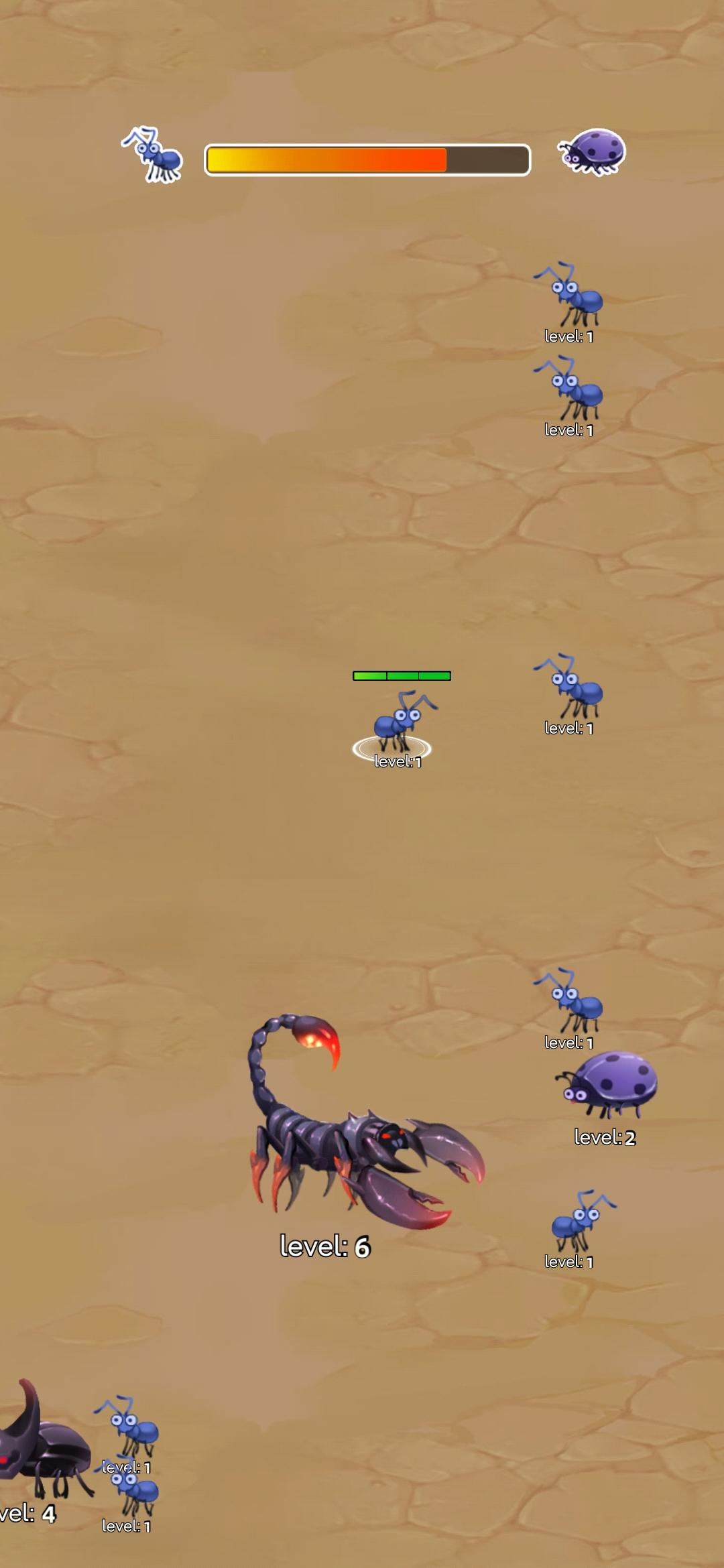Viewport: 724px width, 1568px height.
Task: Tap the level 6 scorpion
Action: click(x=355, y=1132)
